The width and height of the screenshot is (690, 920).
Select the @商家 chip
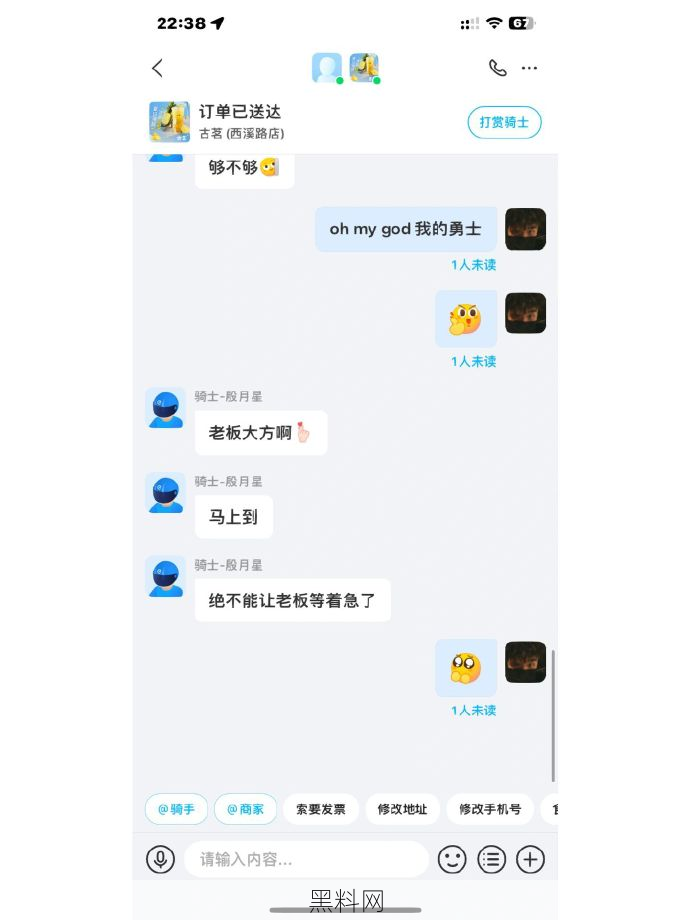245,809
